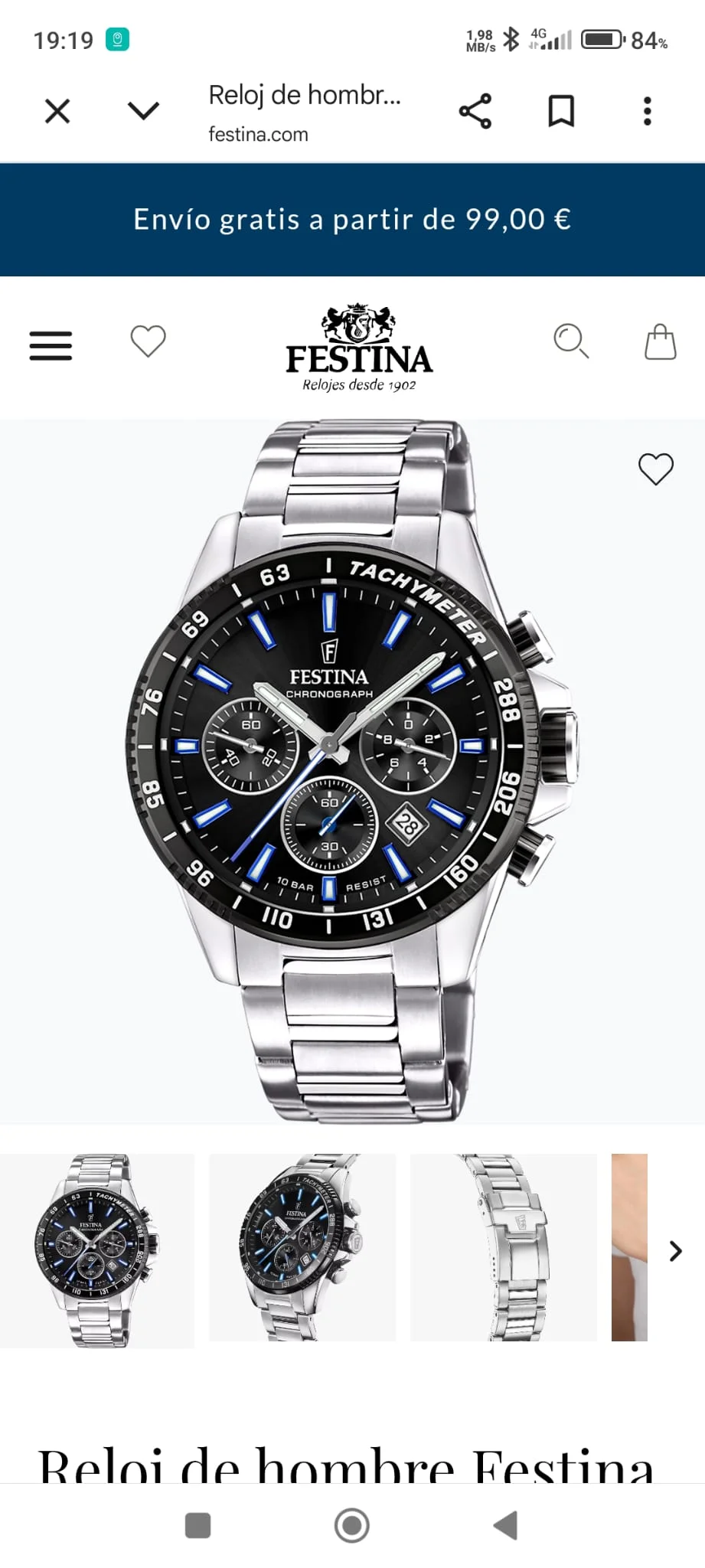This screenshot has width=705, height=1568.
Task: Share this Festina page
Action: (x=475, y=111)
